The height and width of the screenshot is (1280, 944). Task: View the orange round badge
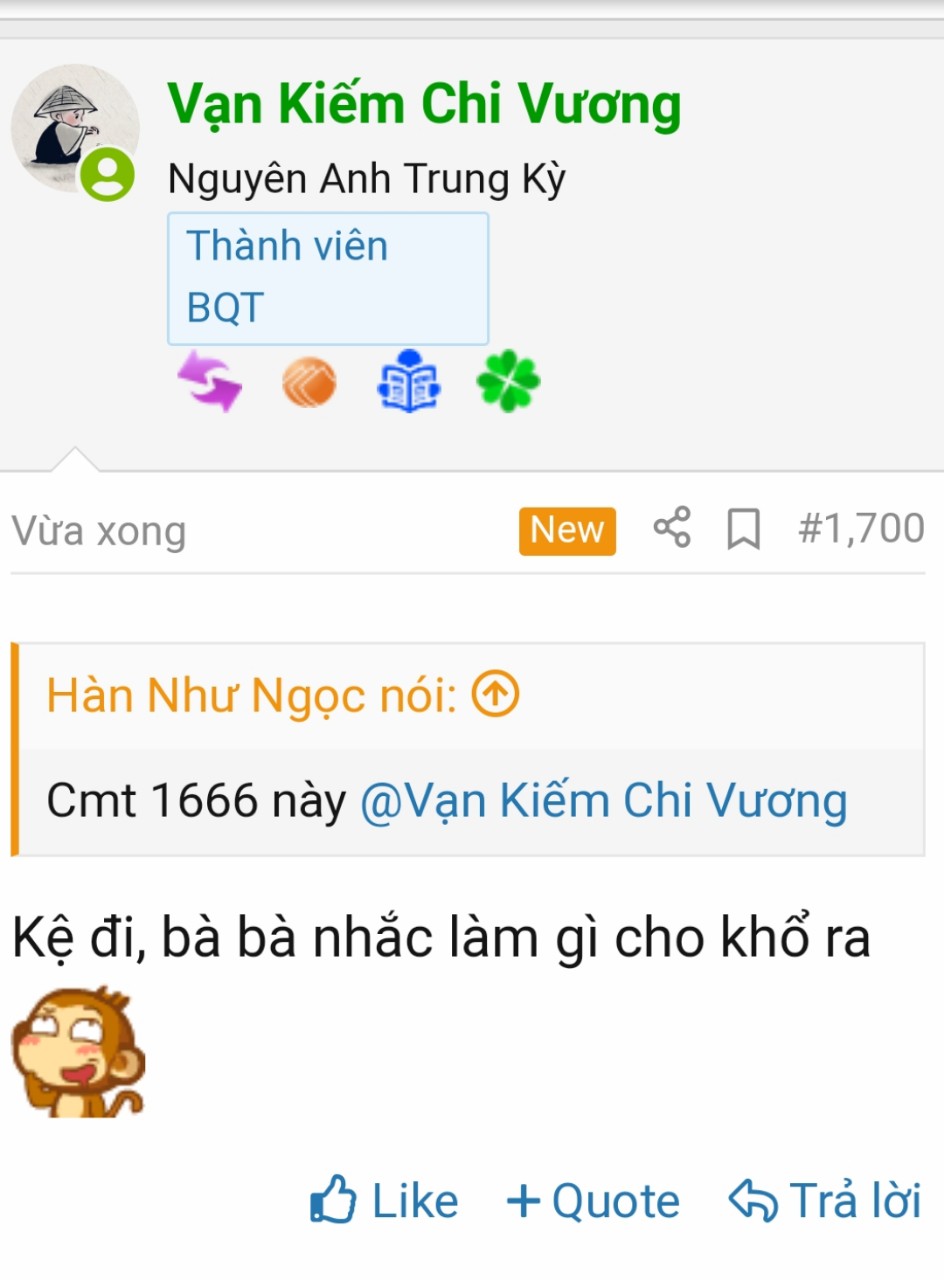point(309,382)
